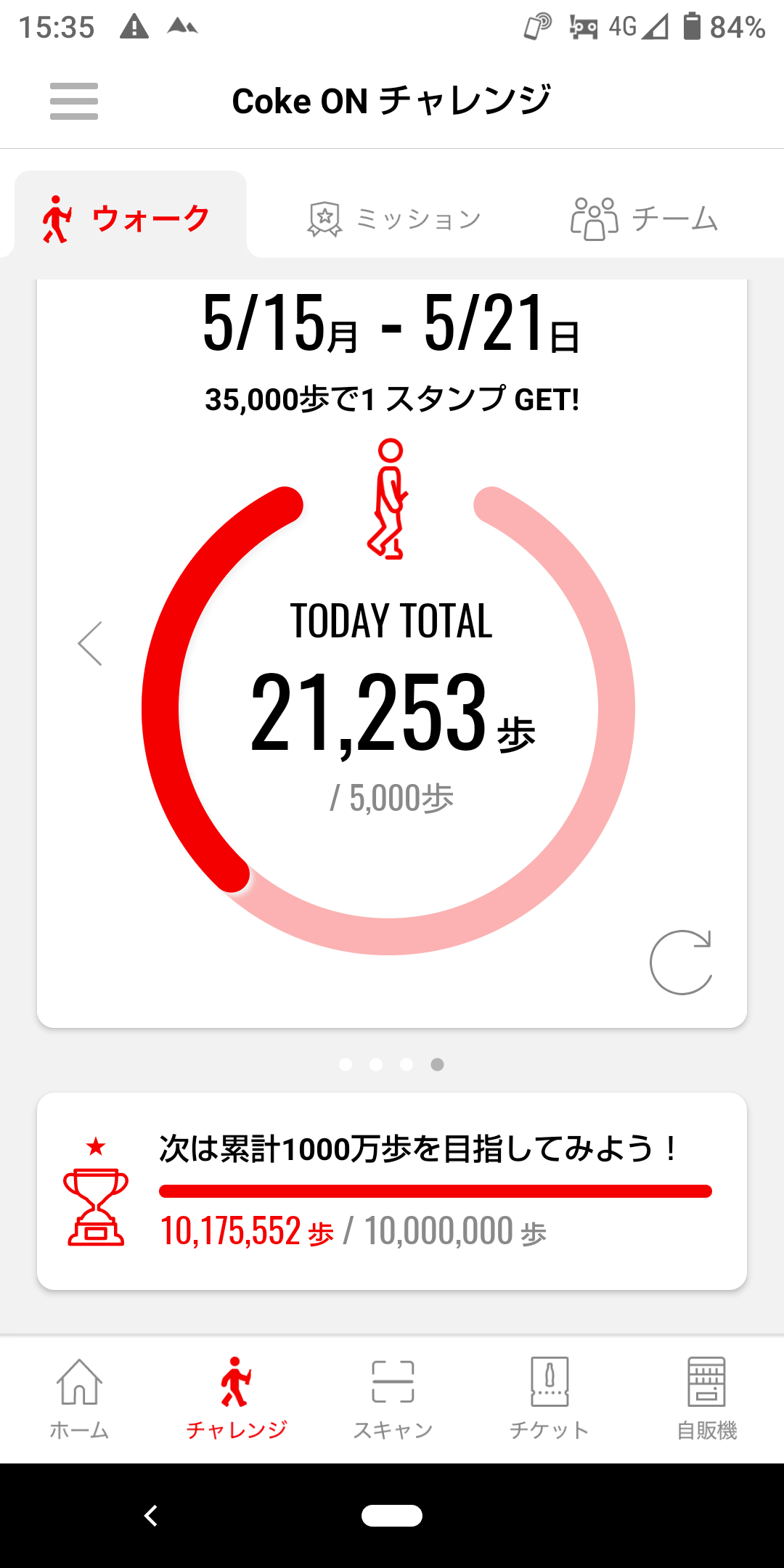Viewport: 784px width, 1568px height.
Task: Open the 1000万歩 cumulative goal card
Action: [392, 1191]
